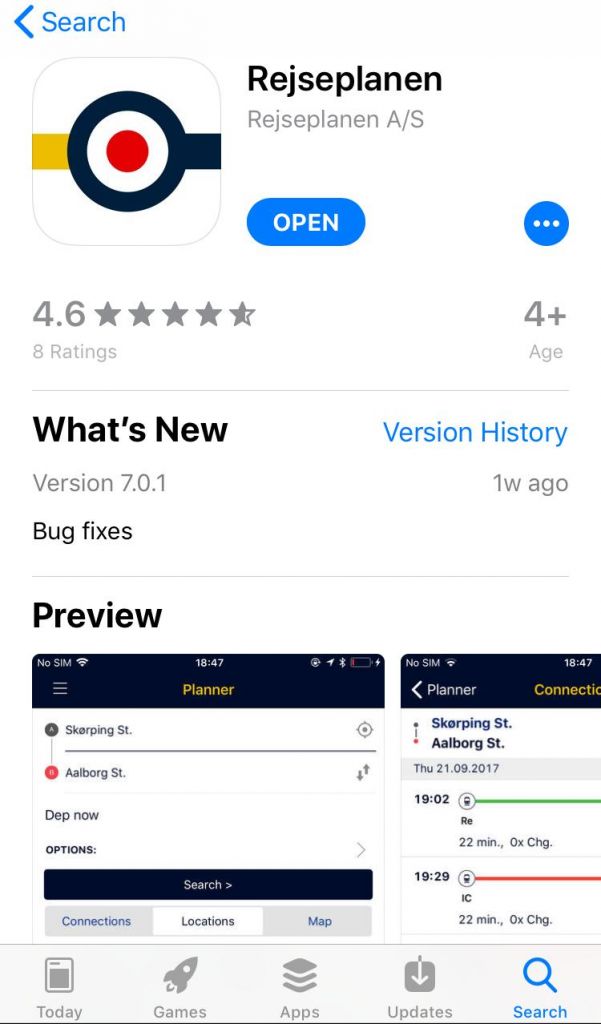Image resolution: width=601 pixels, height=1024 pixels.
Task: Go back to Search results
Action: point(70,22)
